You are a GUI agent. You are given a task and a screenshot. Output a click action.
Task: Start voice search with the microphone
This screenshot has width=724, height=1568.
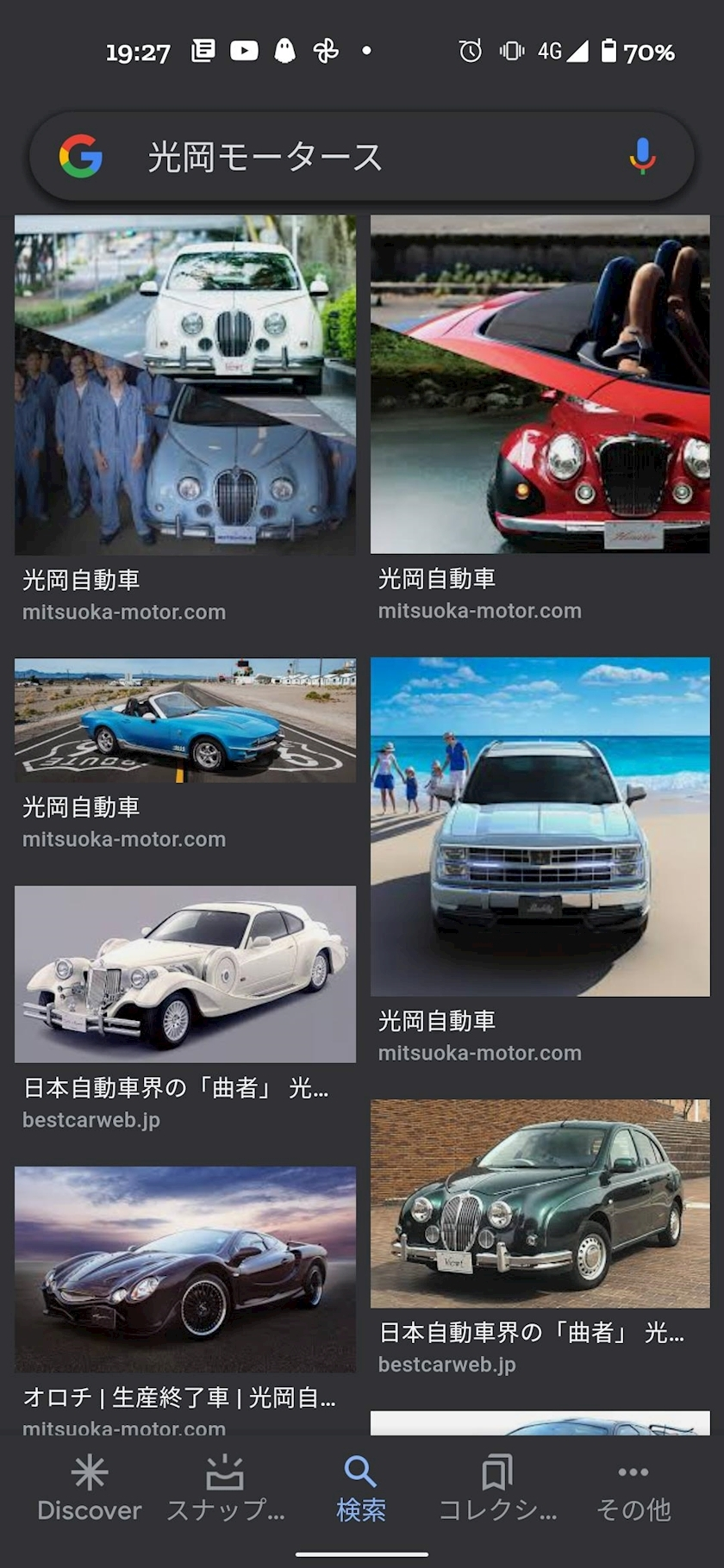[642, 156]
